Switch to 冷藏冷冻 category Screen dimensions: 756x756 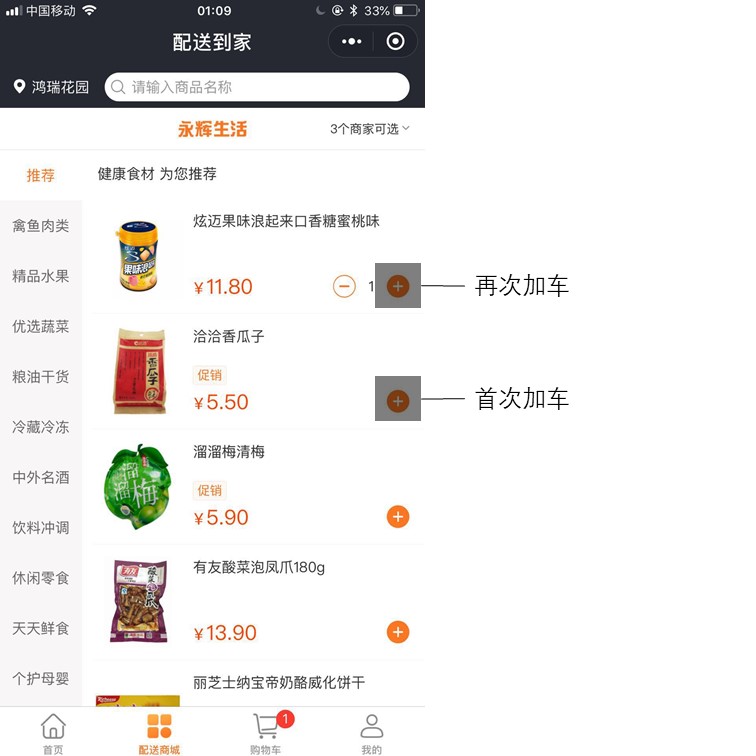(x=41, y=427)
